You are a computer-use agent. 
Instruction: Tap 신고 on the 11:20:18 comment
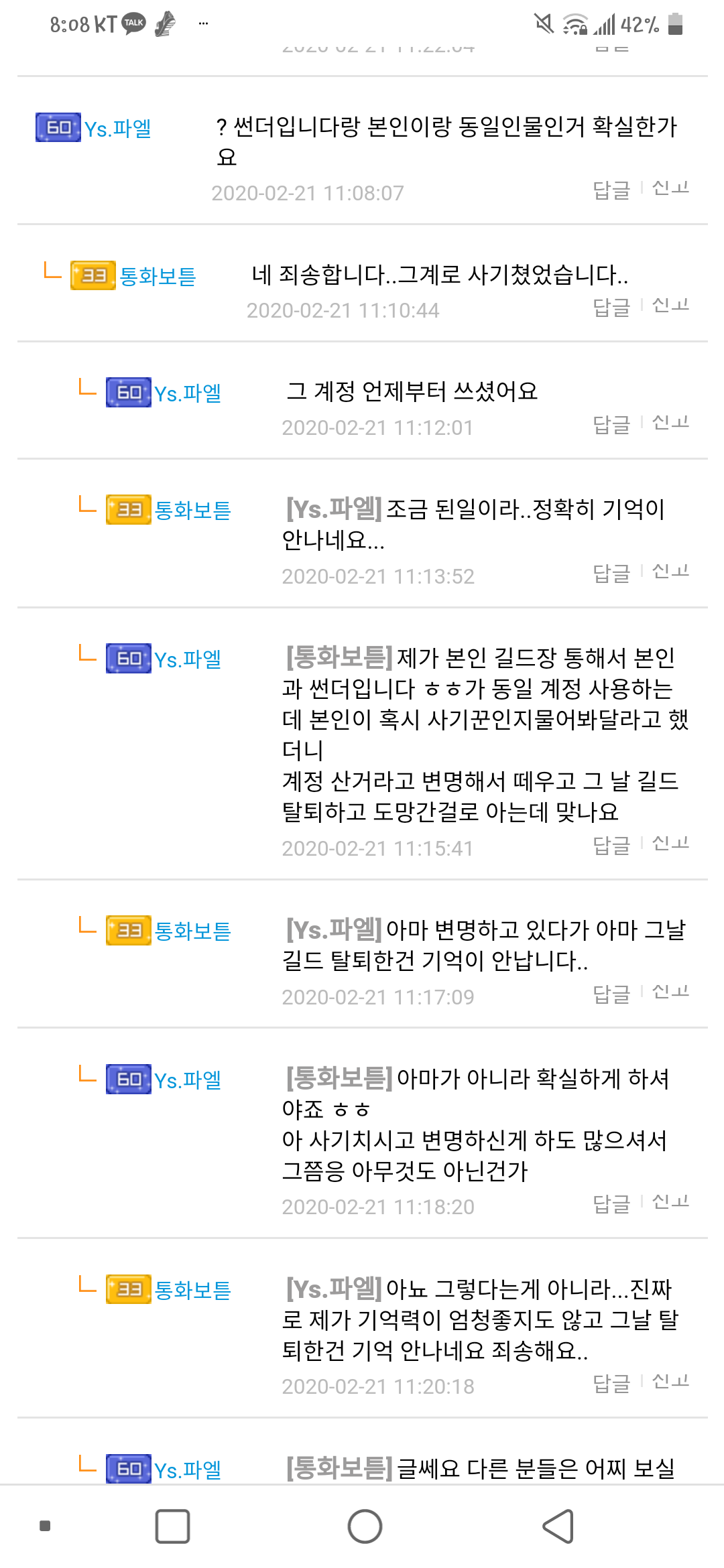670,1382
